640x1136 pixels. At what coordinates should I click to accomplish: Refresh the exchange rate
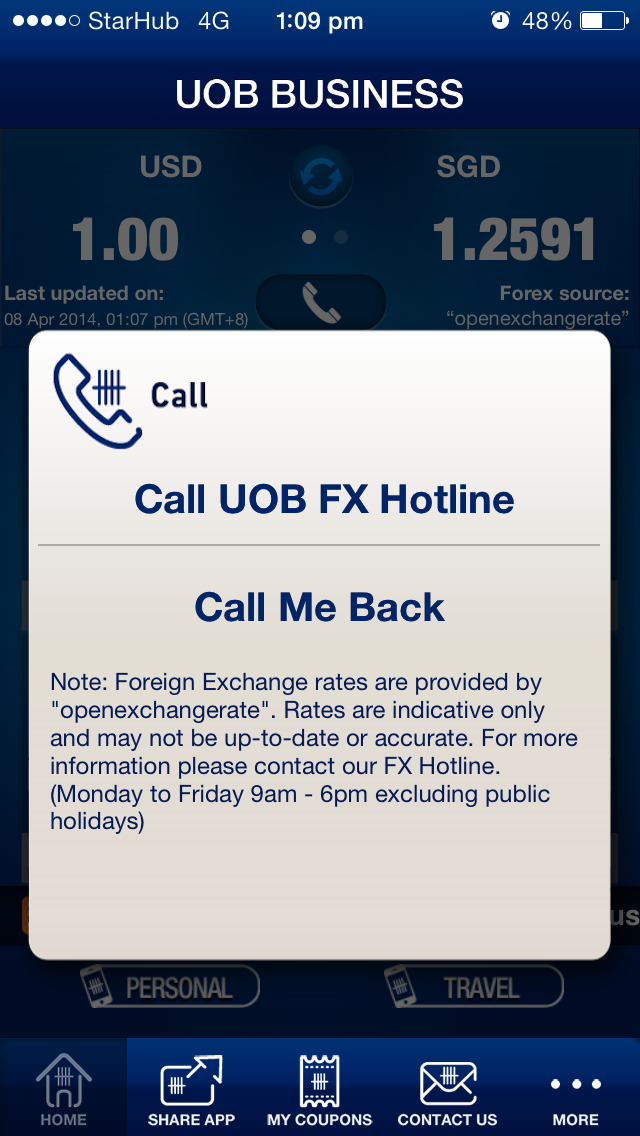pos(321,177)
